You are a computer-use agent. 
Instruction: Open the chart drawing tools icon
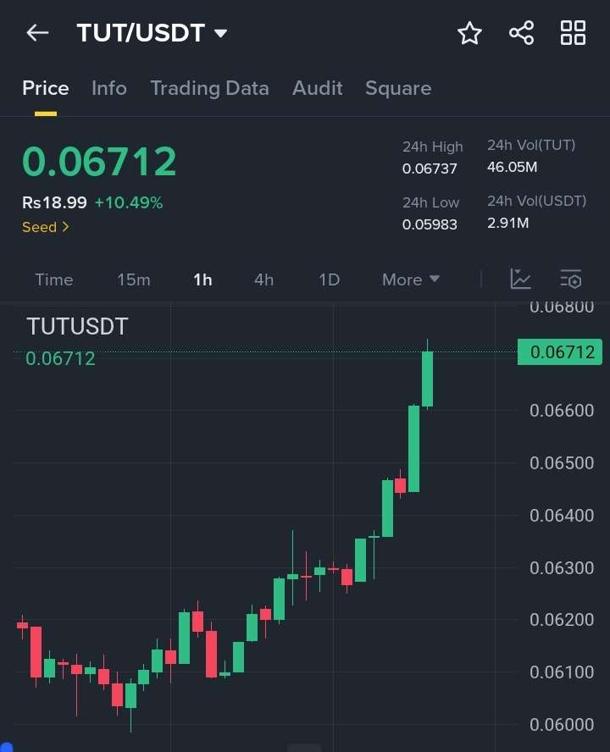pos(520,279)
